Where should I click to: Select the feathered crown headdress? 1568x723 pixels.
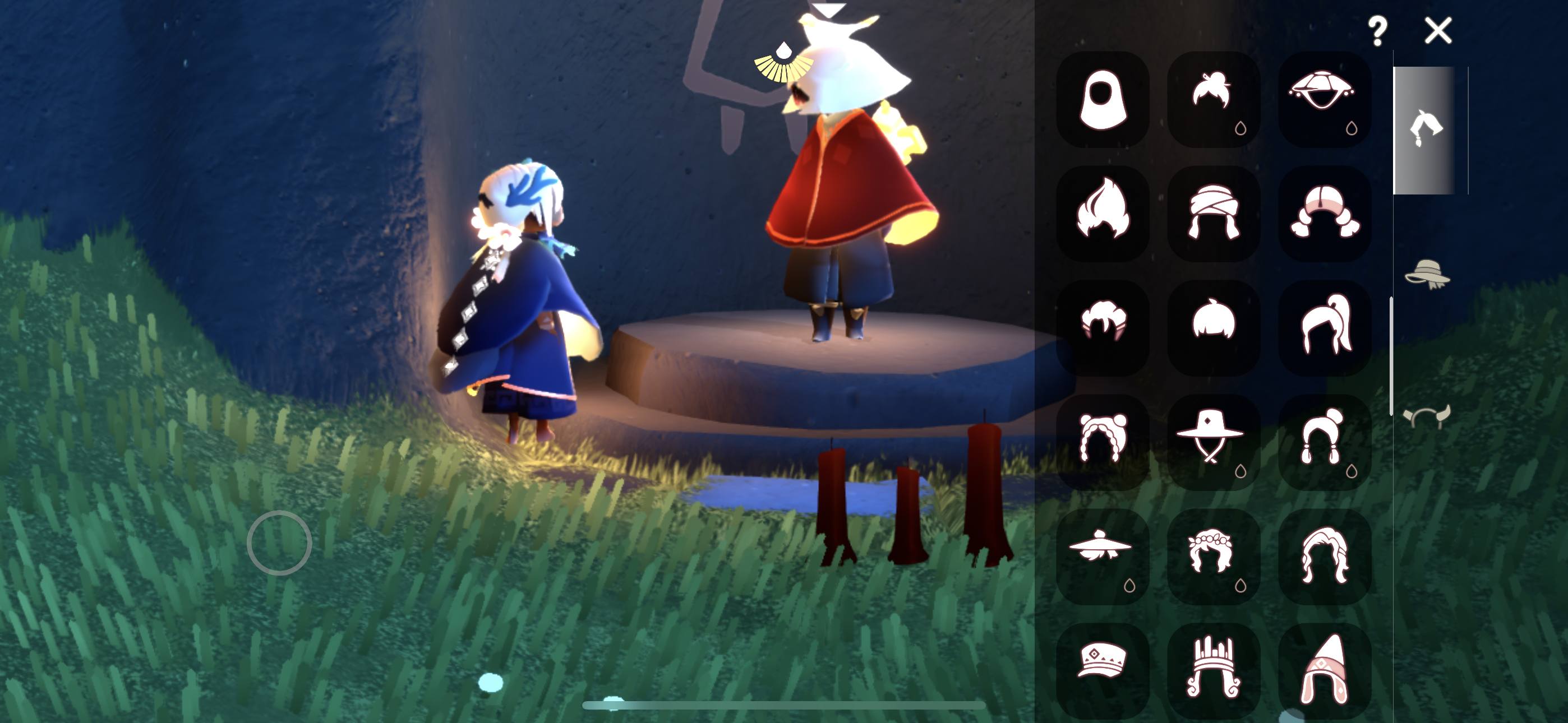click(1212, 669)
